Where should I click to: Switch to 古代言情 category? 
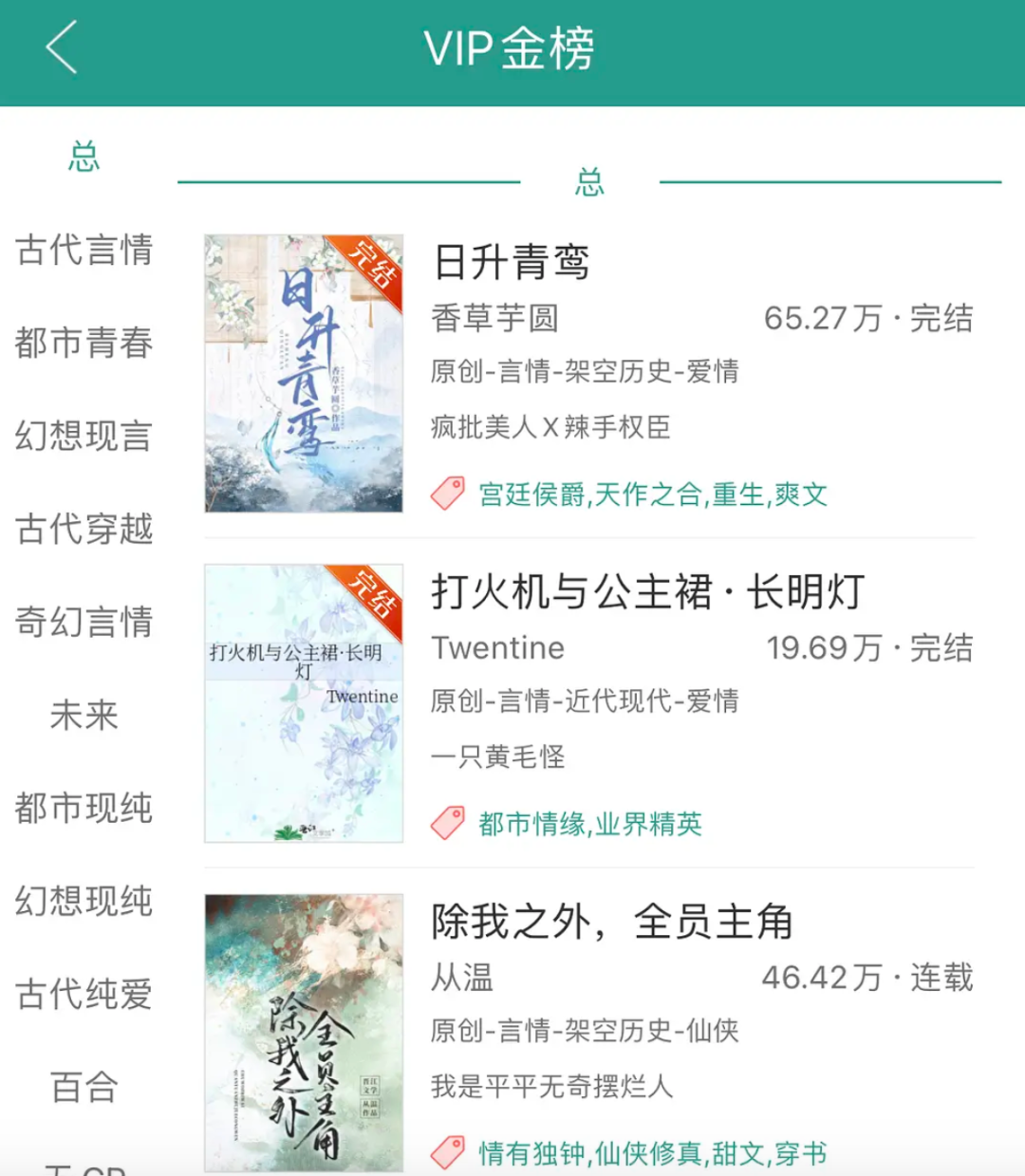pos(84,250)
